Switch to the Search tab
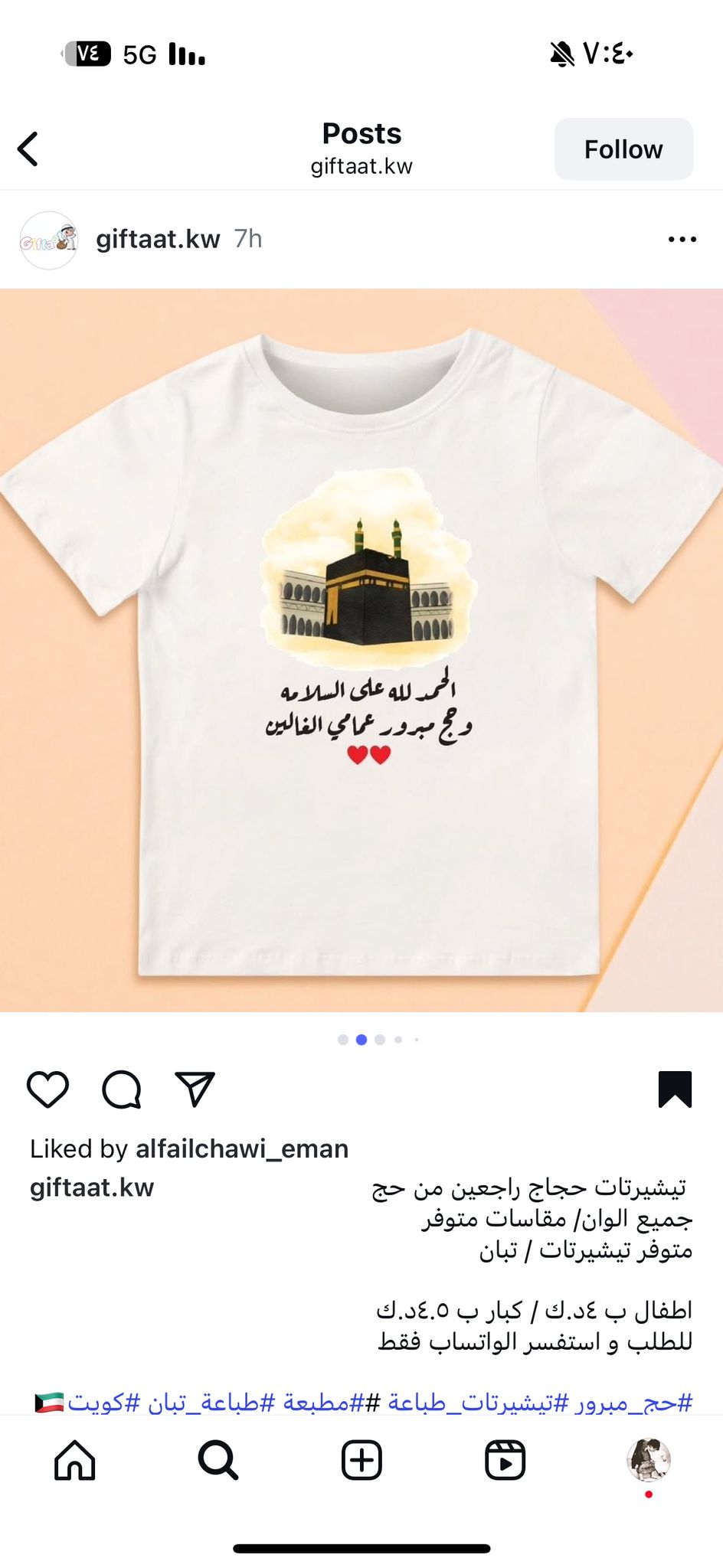Image resolution: width=723 pixels, height=1568 pixels. coord(218,1460)
